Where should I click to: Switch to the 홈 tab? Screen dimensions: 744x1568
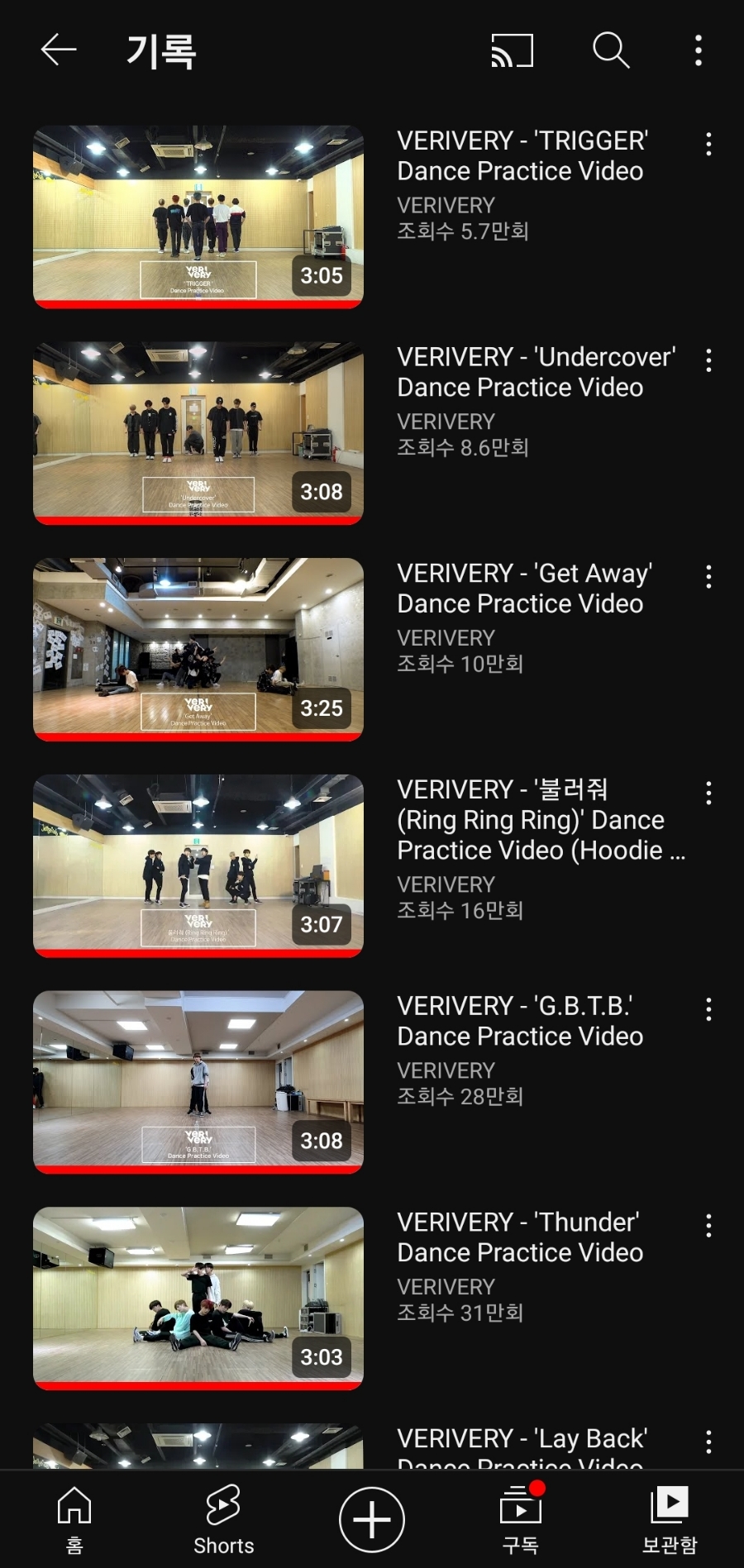74,1519
